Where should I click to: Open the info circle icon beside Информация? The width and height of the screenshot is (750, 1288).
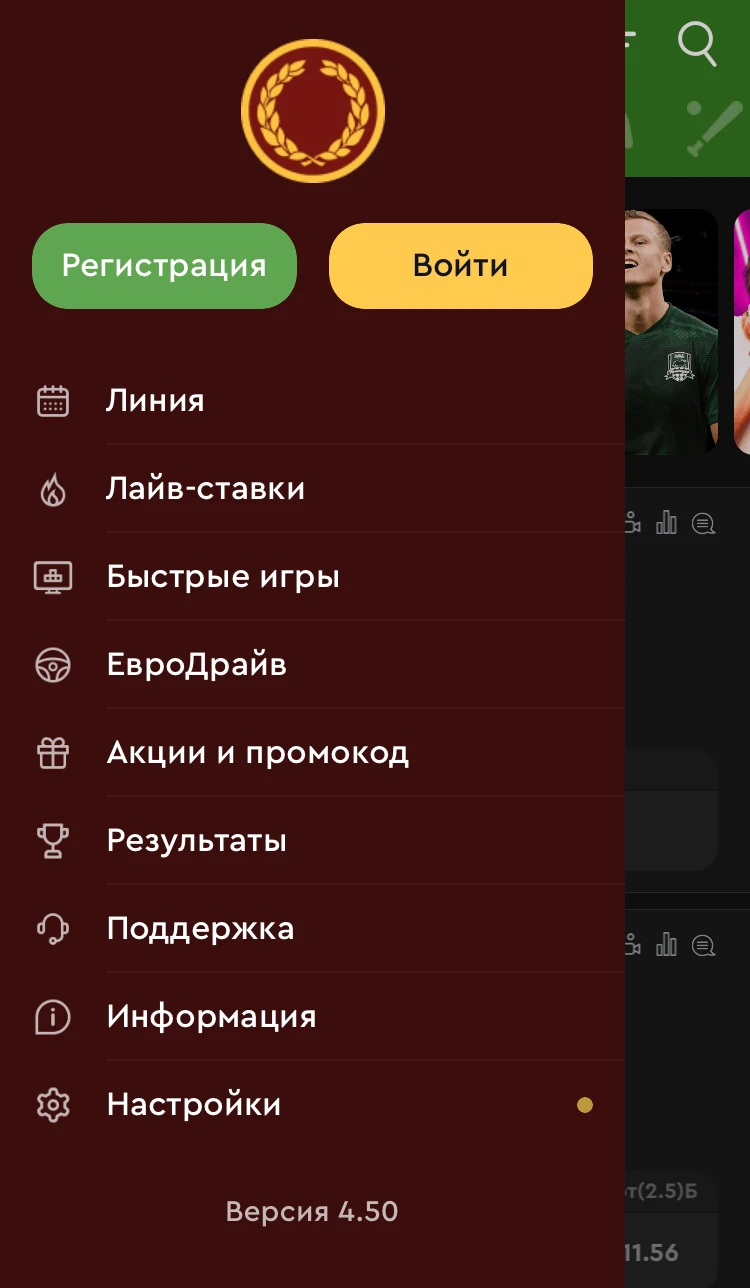pyautogui.click(x=51, y=1016)
